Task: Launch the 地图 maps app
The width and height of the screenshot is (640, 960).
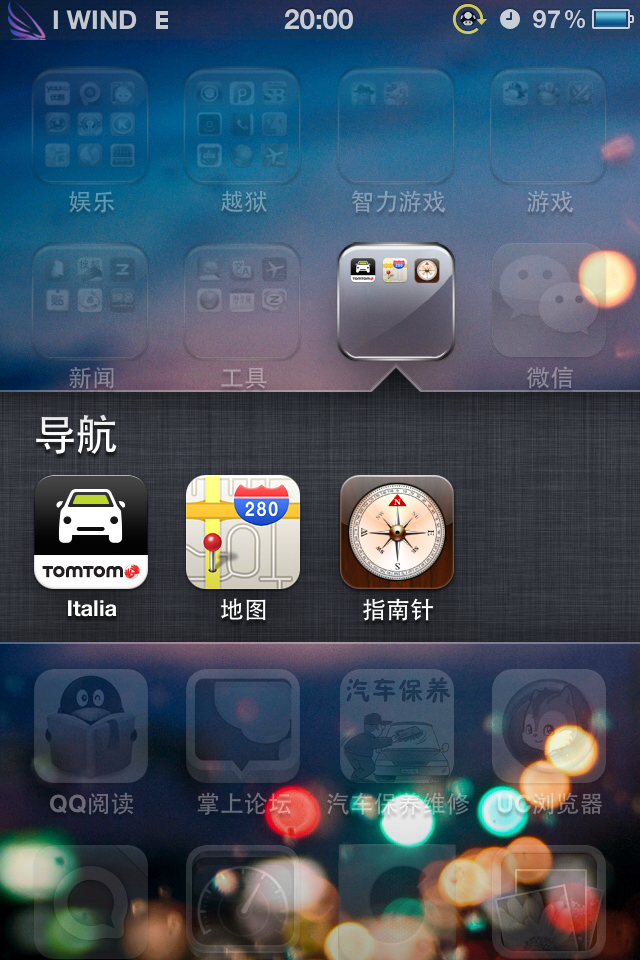Action: tap(243, 532)
